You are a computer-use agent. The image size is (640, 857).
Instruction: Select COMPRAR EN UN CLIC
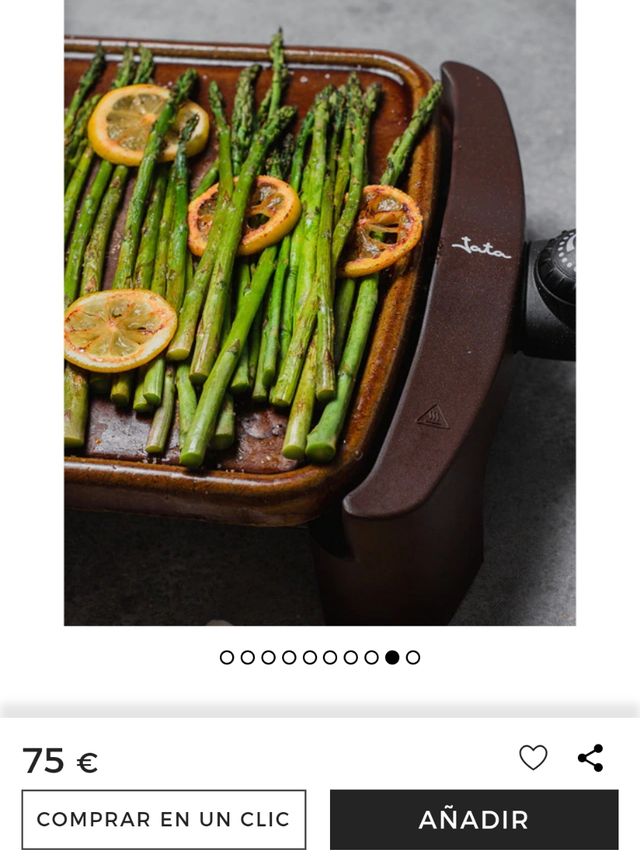[164, 820]
